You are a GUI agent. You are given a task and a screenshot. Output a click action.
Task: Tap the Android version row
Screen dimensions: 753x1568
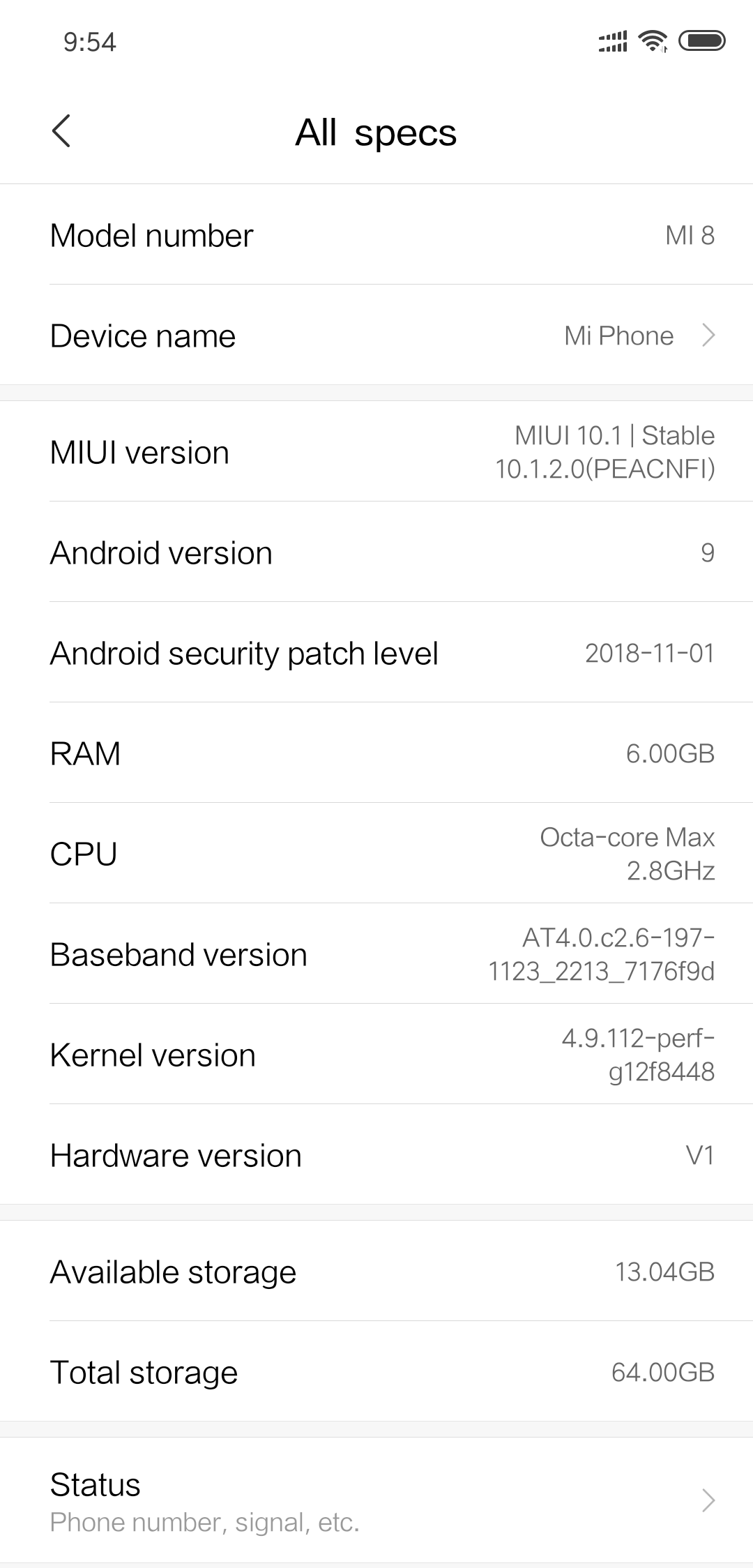tap(376, 552)
